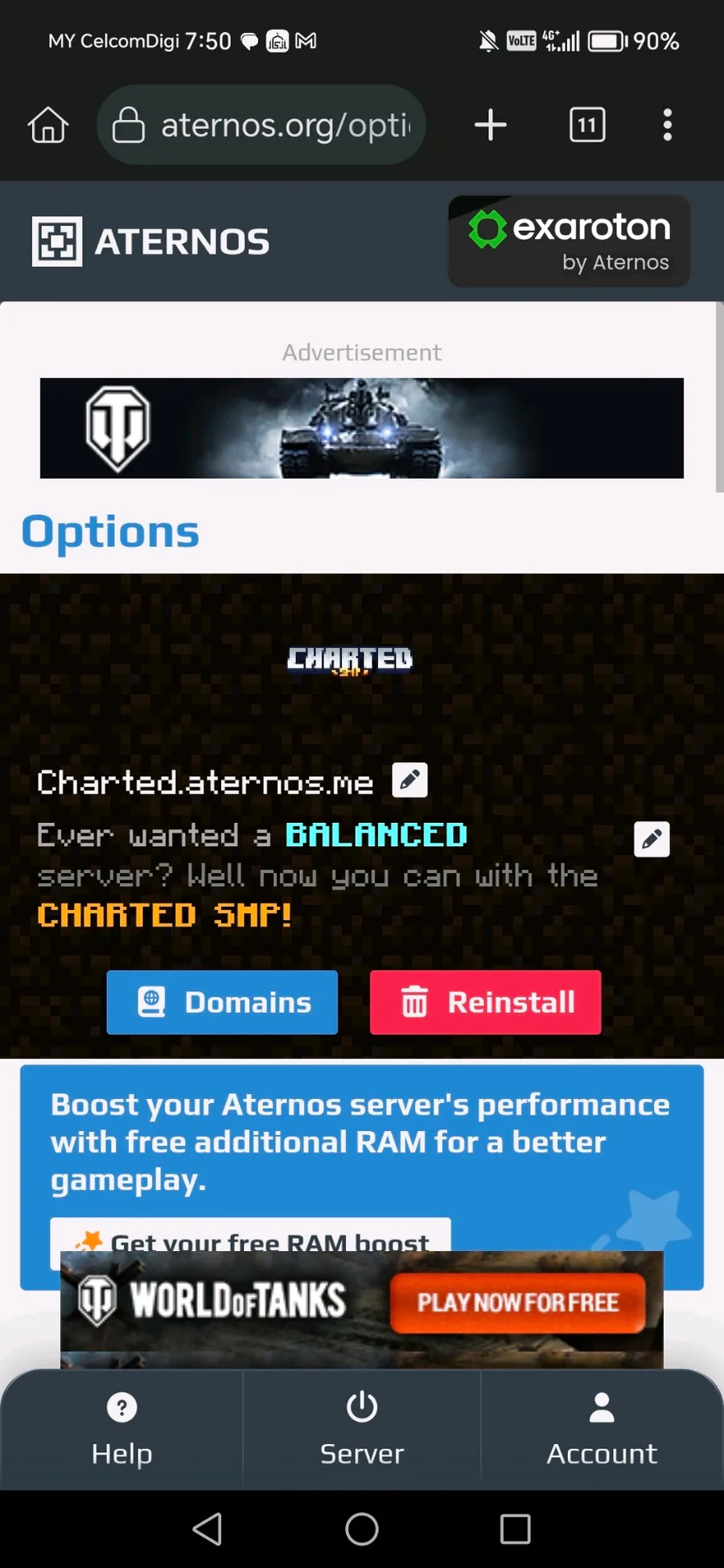Image resolution: width=724 pixels, height=1568 pixels.
Task: Open the exaroton by Aternos link
Action: pos(569,241)
